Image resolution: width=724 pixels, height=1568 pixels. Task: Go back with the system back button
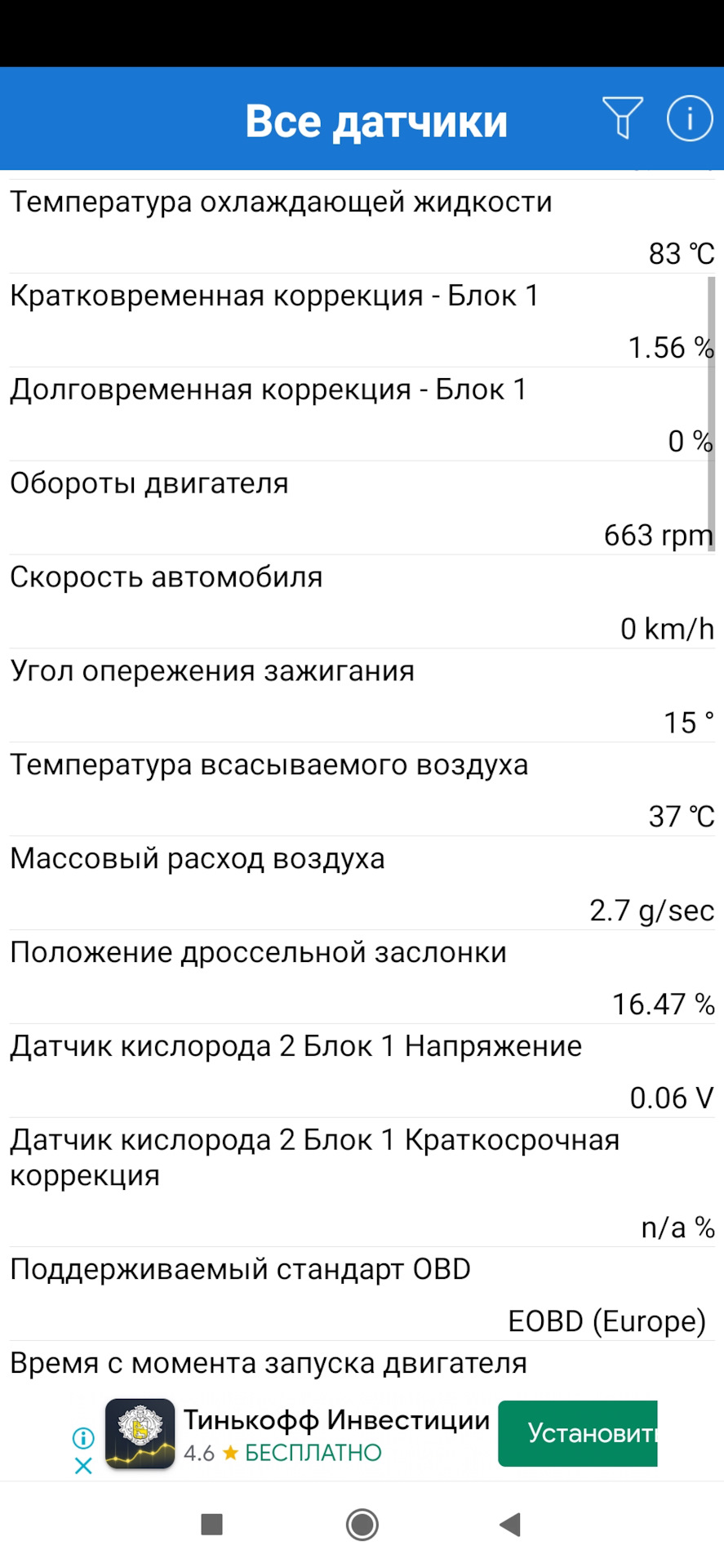[x=510, y=1524]
